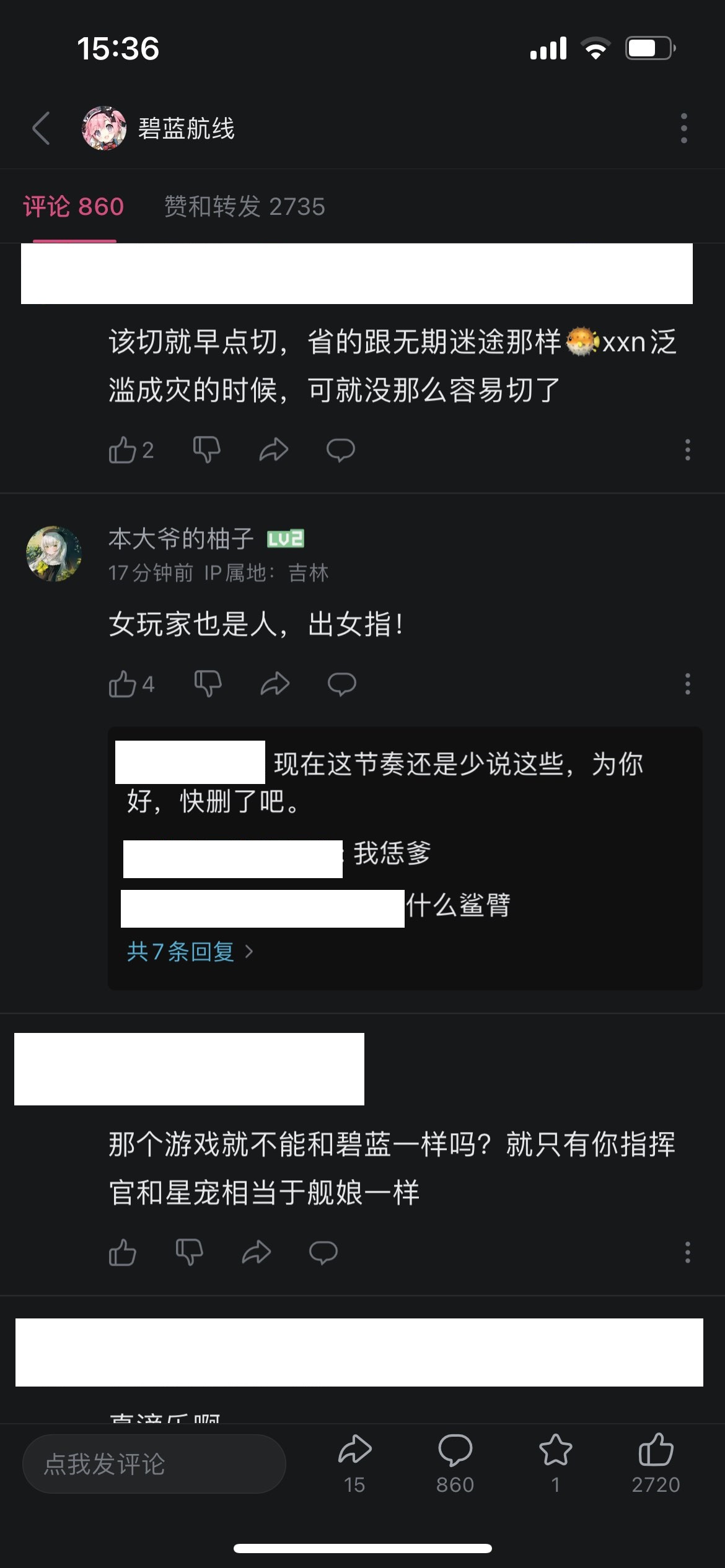Like the comment about 无期迷途
This screenshot has width=725, height=1568.
point(123,450)
